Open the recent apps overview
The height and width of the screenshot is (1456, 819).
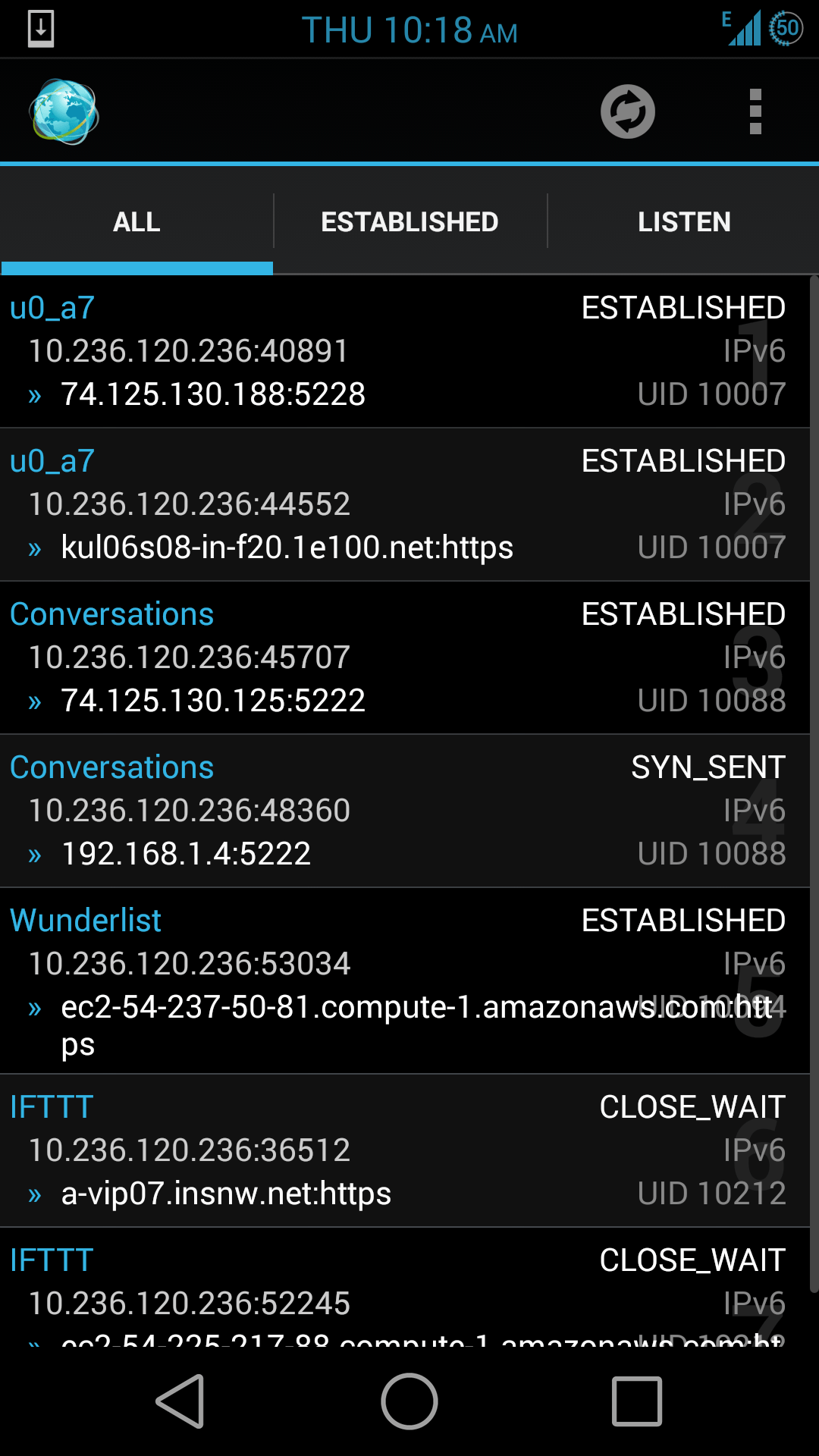pos(637,1401)
